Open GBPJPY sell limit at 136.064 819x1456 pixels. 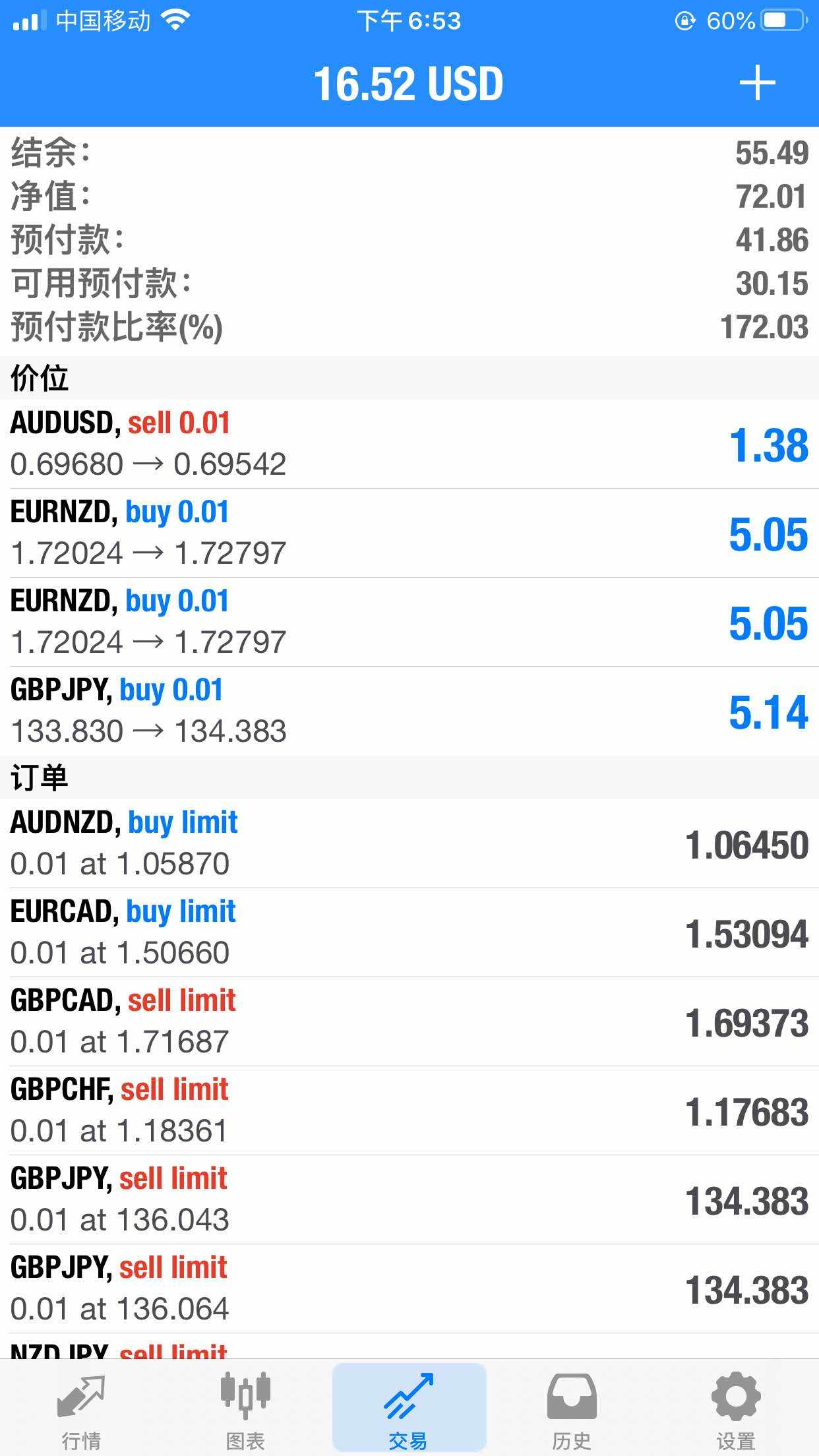[409, 1289]
